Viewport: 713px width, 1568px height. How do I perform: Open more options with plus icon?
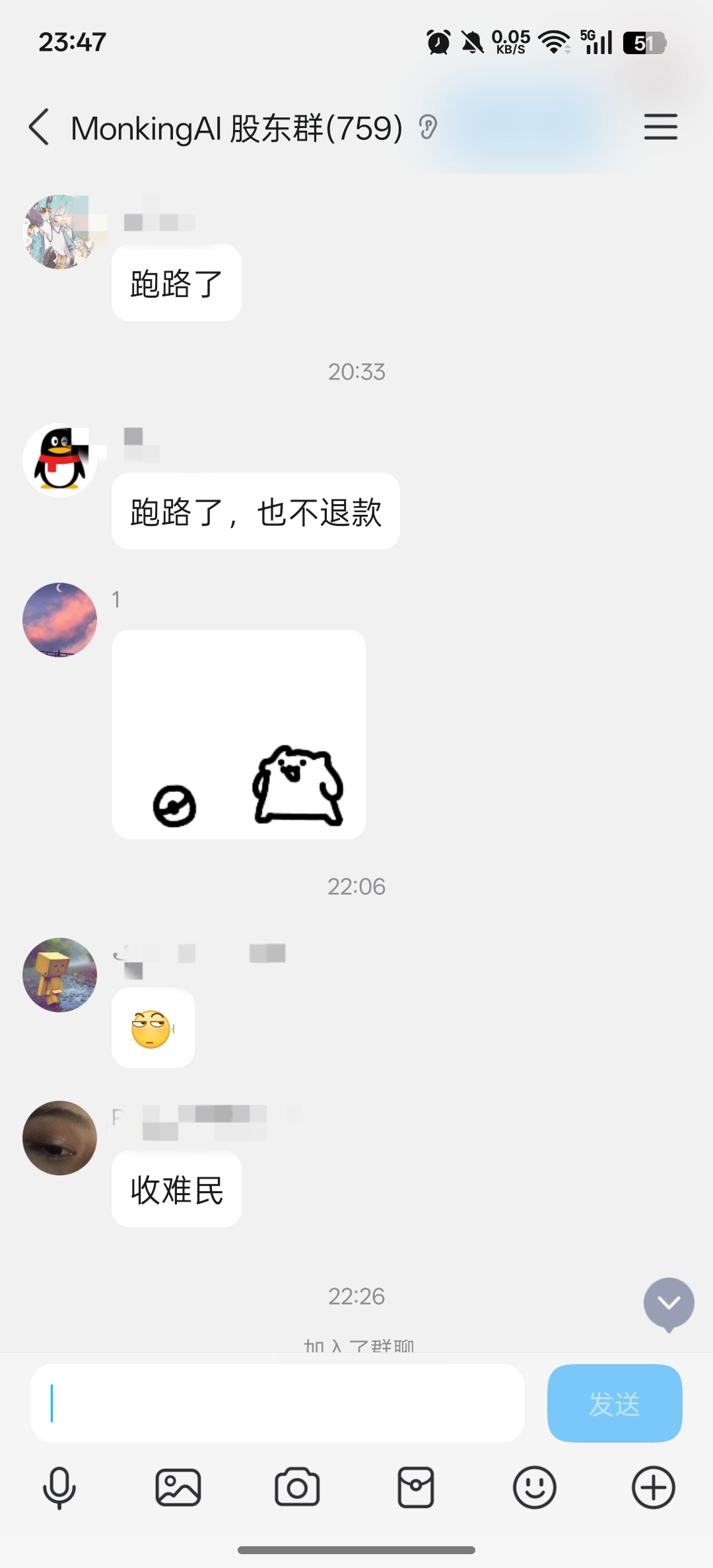tap(654, 1488)
